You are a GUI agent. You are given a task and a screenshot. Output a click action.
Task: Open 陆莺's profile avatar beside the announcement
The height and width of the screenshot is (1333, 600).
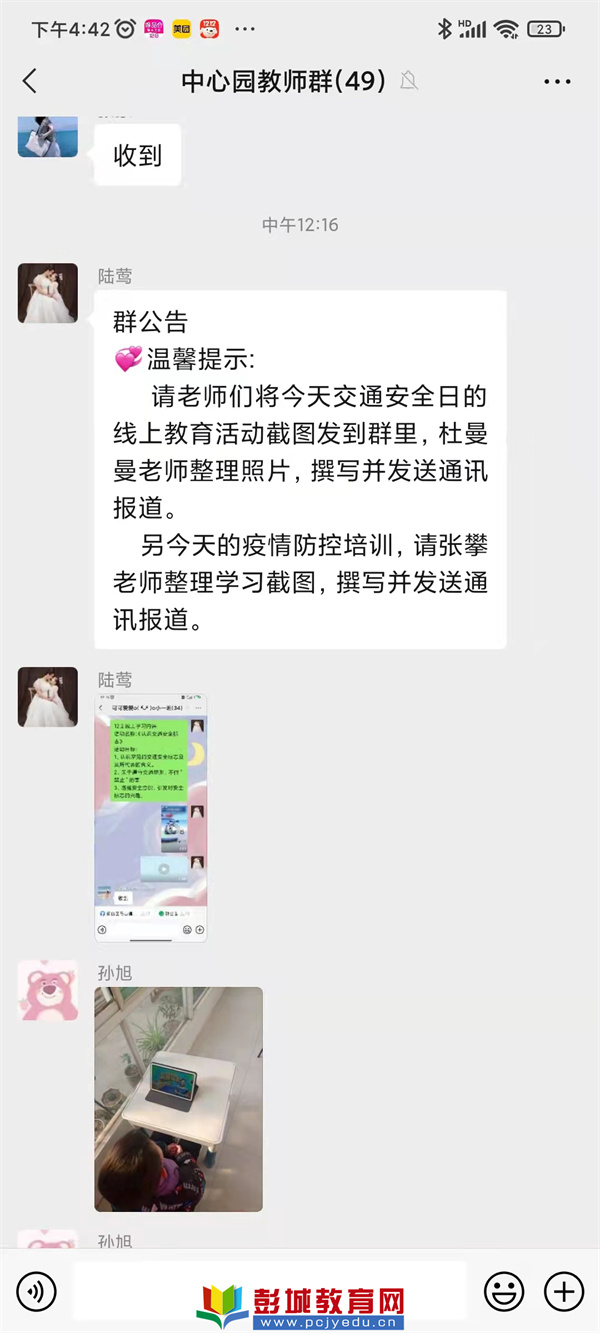[48, 293]
